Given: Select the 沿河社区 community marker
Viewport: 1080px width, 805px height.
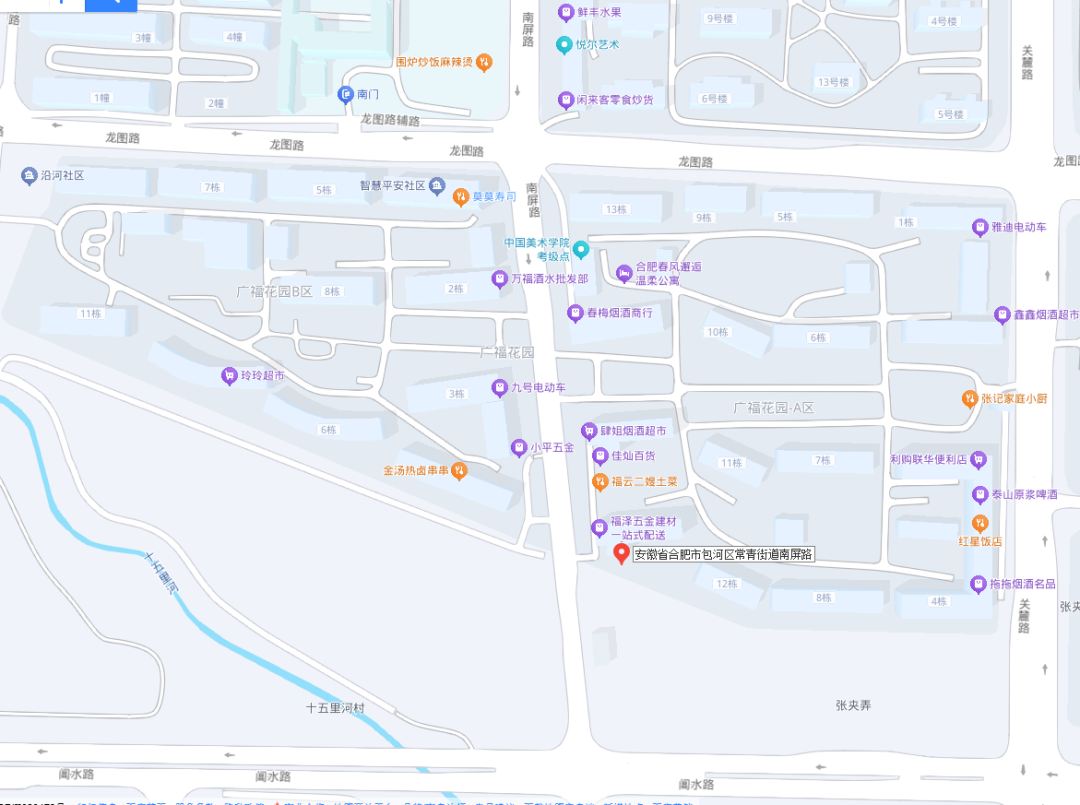Looking at the screenshot, I should (x=29, y=175).
